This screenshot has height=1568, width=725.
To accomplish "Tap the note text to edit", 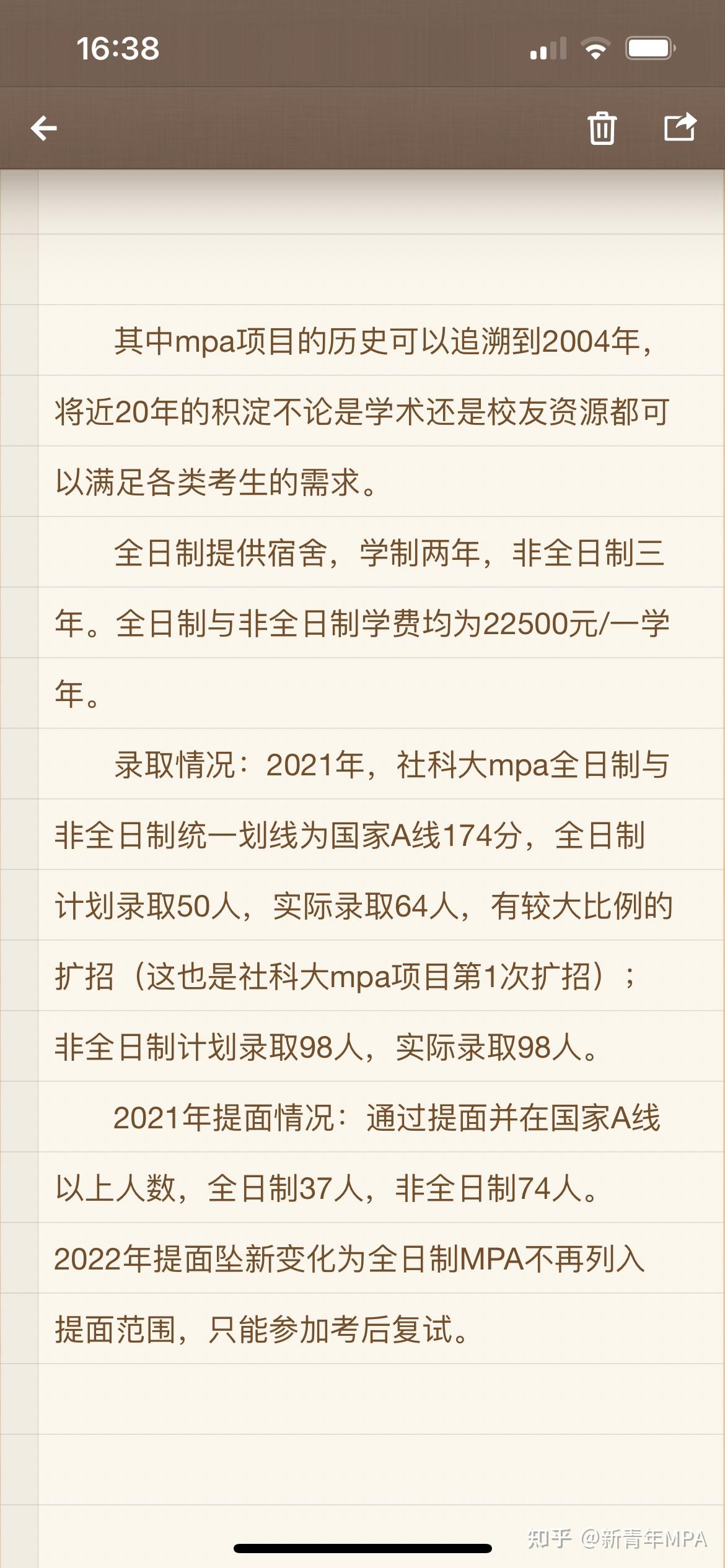I will click(x=362, y=835).
